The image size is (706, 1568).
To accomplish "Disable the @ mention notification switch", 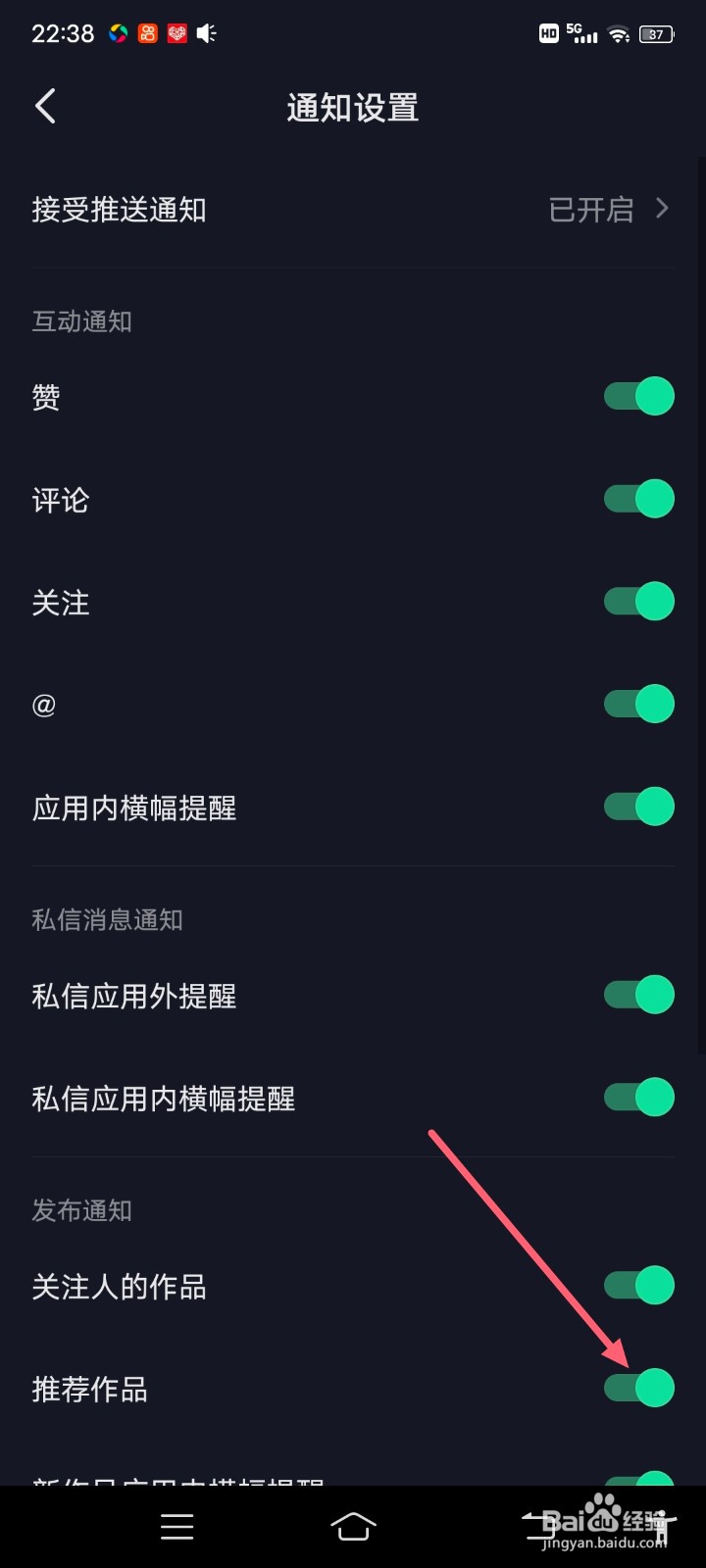I will coord(638,704).
